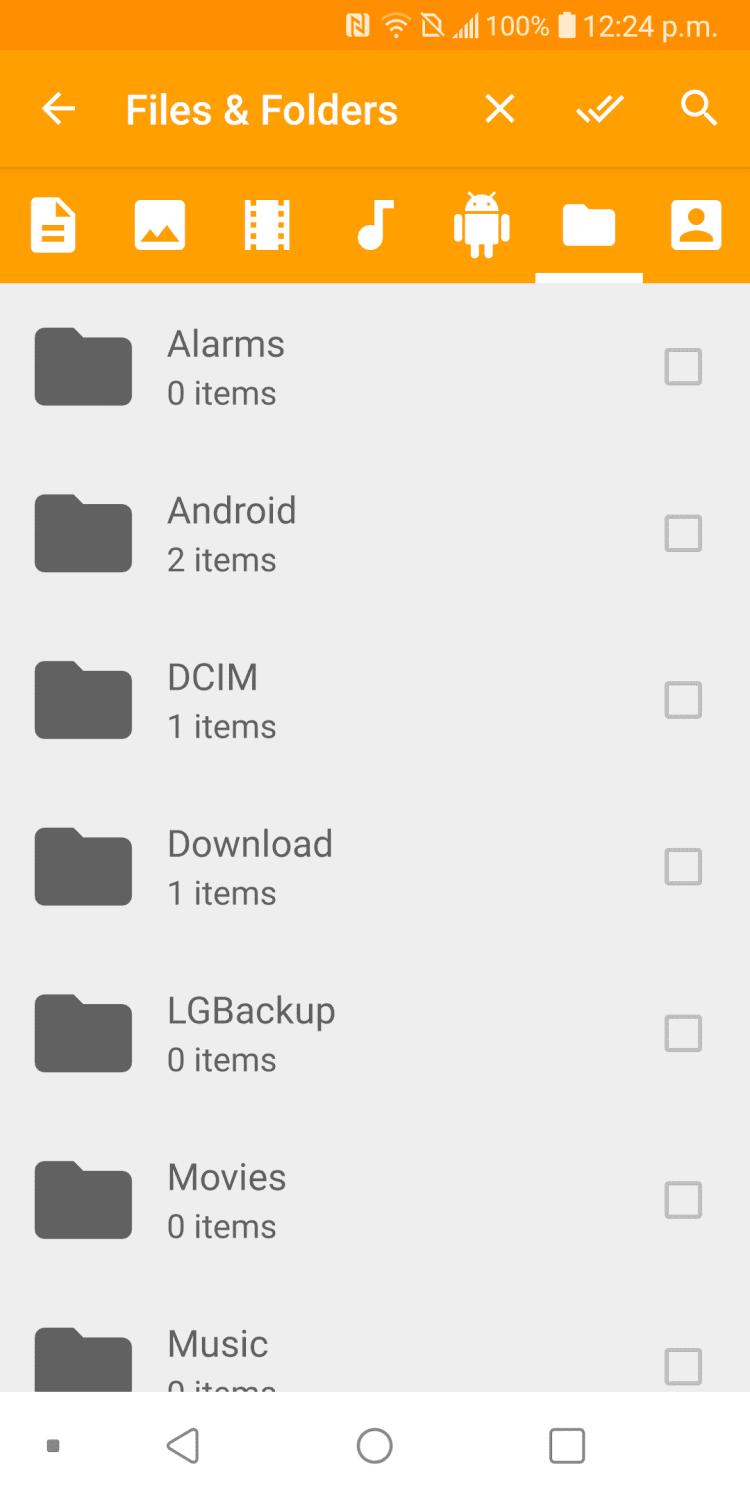This screenshot has height=1500, width=750.
Task: Tap the system home button
Action: pos(375,1446)
